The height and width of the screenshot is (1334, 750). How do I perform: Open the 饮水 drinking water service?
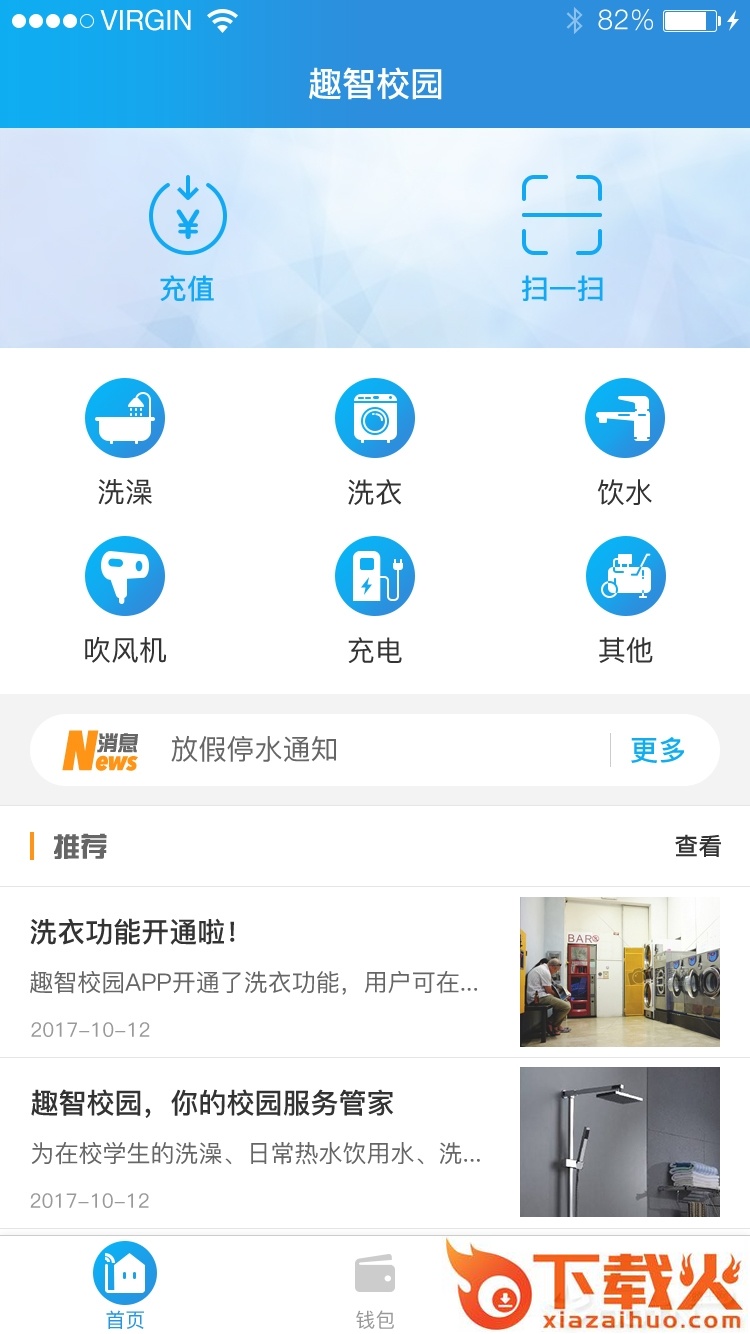tap(625, 441)
